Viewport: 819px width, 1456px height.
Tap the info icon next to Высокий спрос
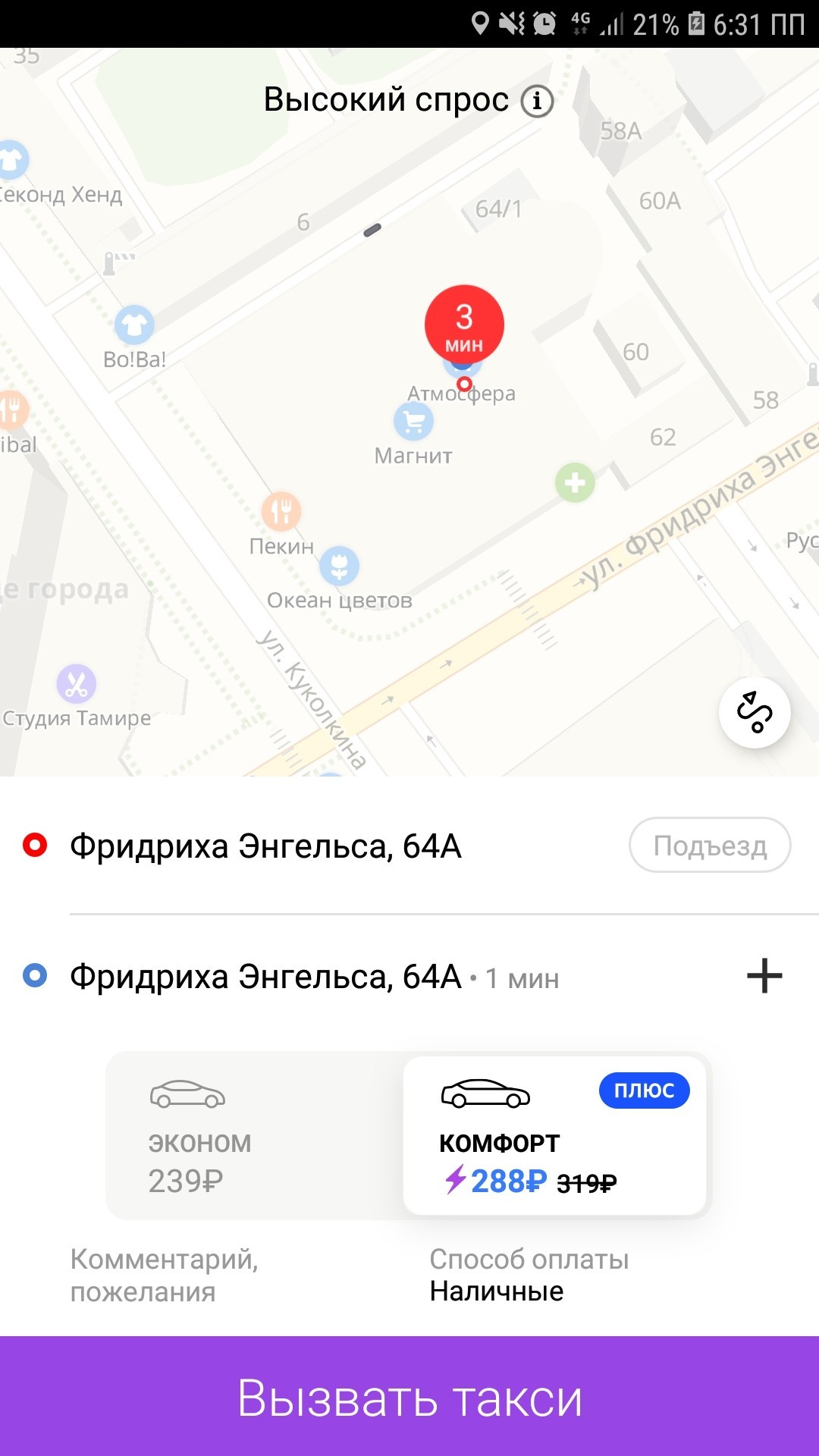click(537, 100)
